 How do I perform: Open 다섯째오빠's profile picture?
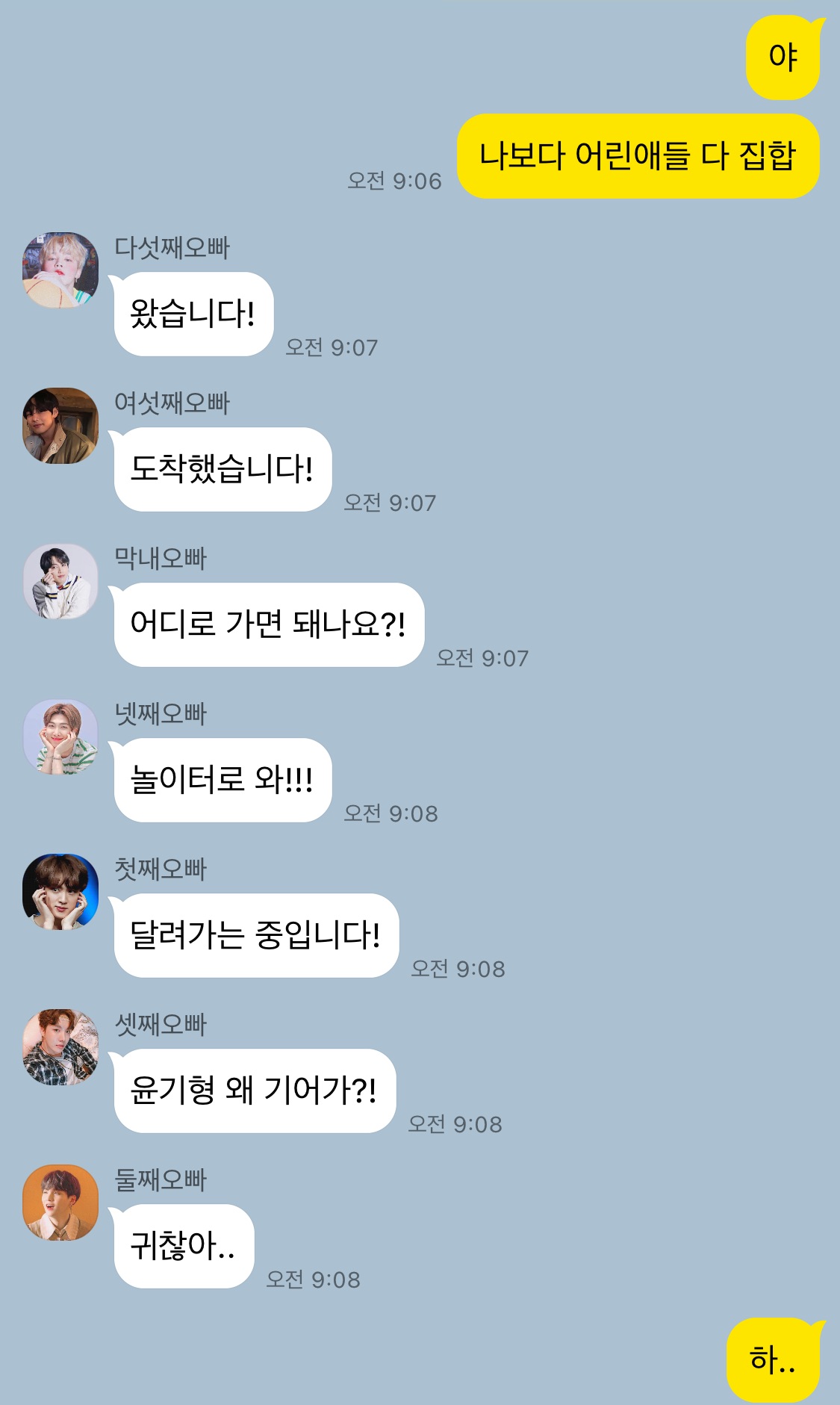point(60,270)
